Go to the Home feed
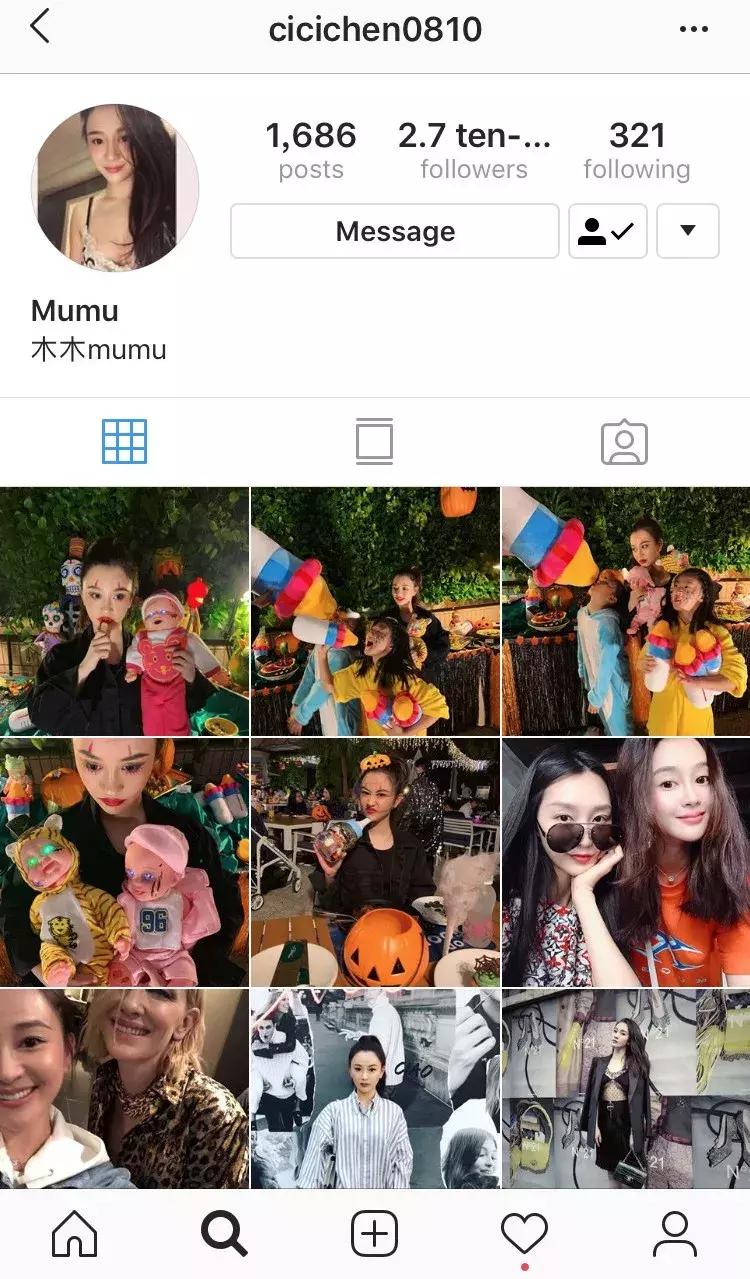Viewport: 750px width, 1279px height. coord(75,1234)
